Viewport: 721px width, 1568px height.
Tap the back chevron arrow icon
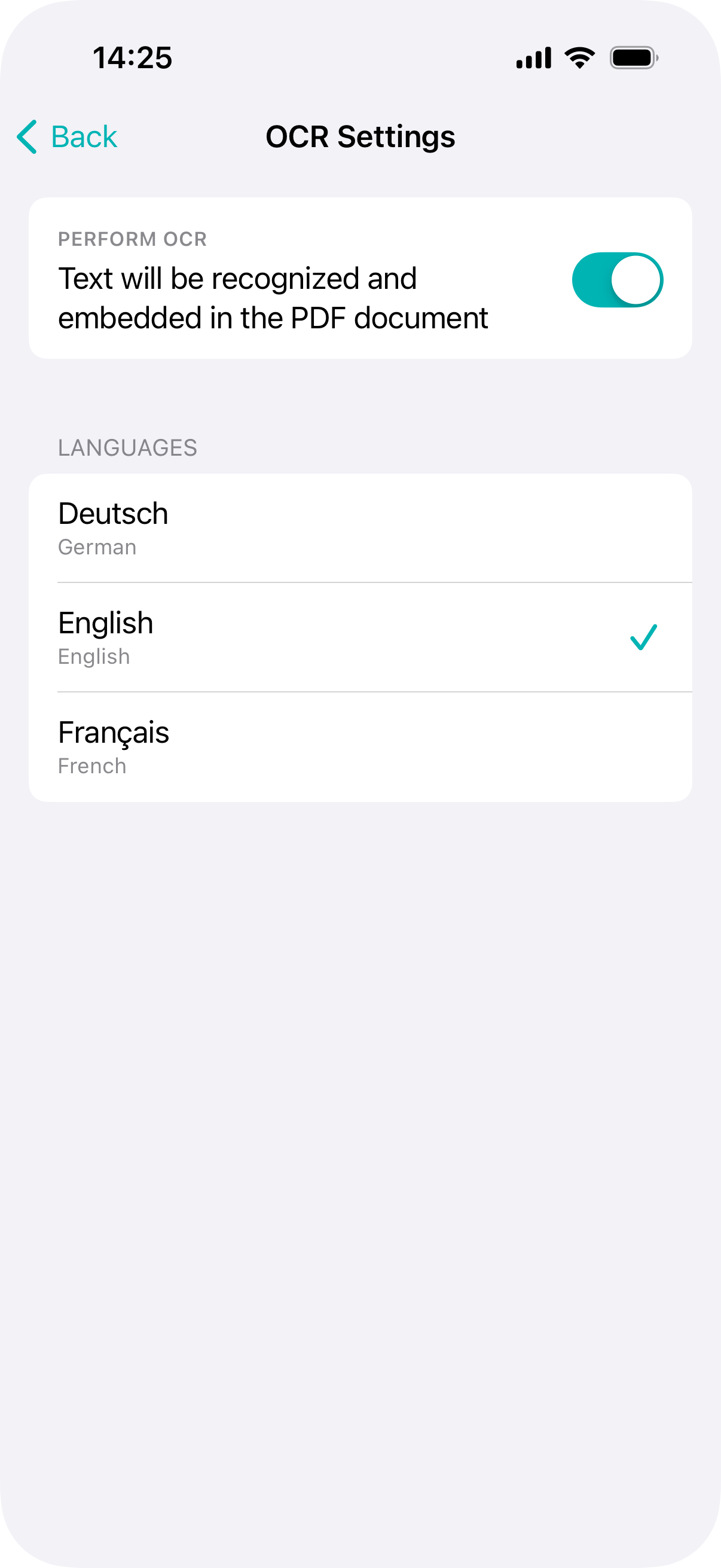coord(28,137)
